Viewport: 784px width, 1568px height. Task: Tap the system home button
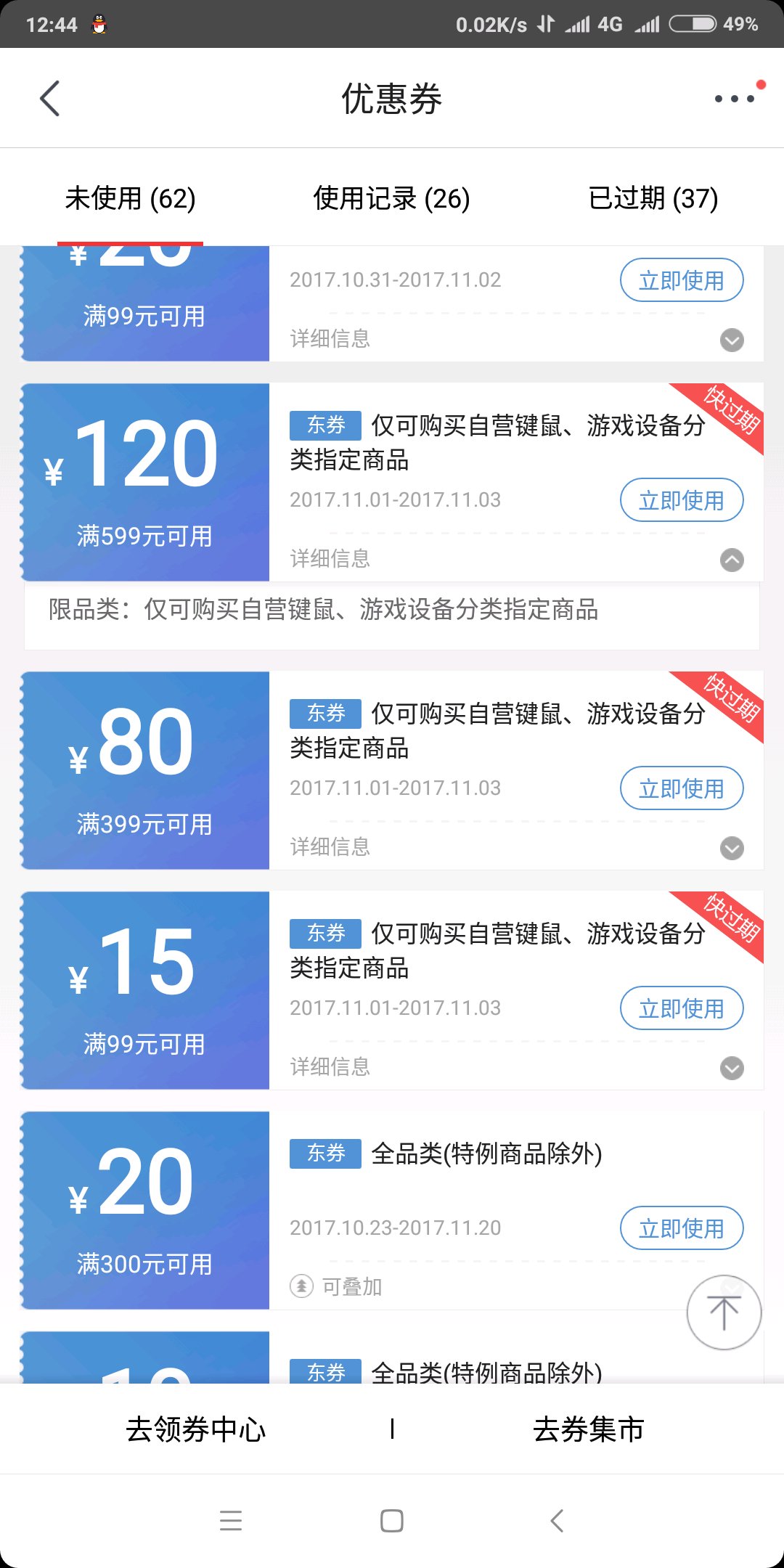(x=392, y=1521)
